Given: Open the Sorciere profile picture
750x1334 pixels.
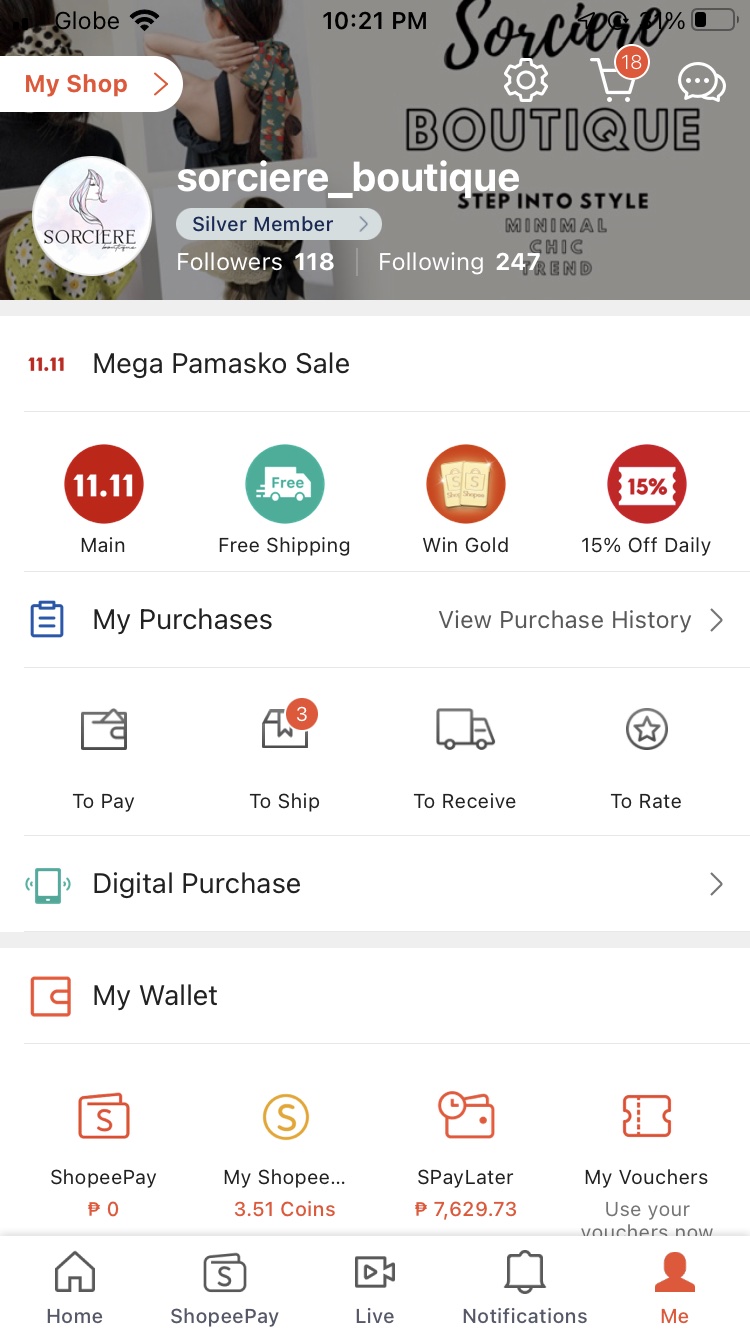Looking at the screenshot, I should tap(92, 216).
